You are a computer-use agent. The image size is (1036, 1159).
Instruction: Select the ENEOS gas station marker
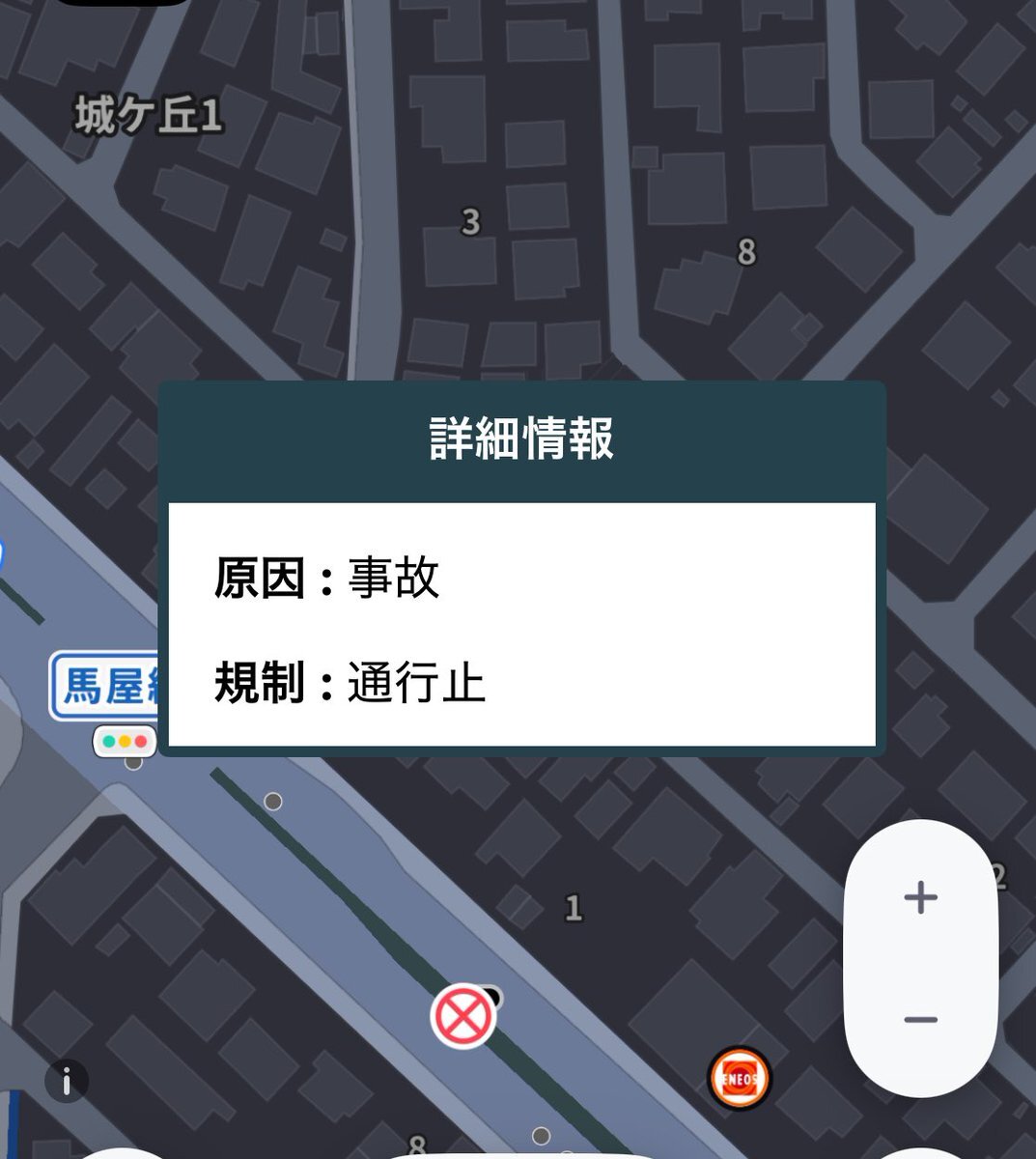point(740,1078)
